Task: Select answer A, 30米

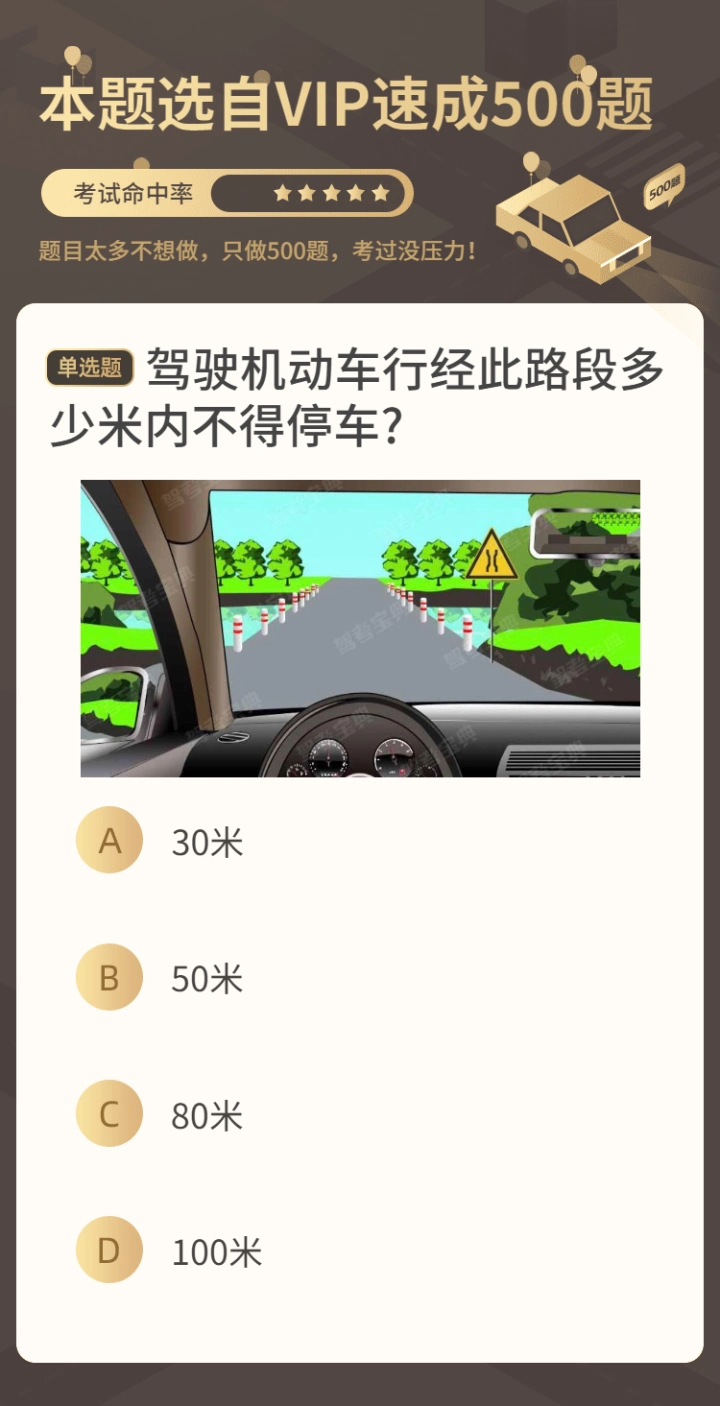Action: tap(110, 840)
